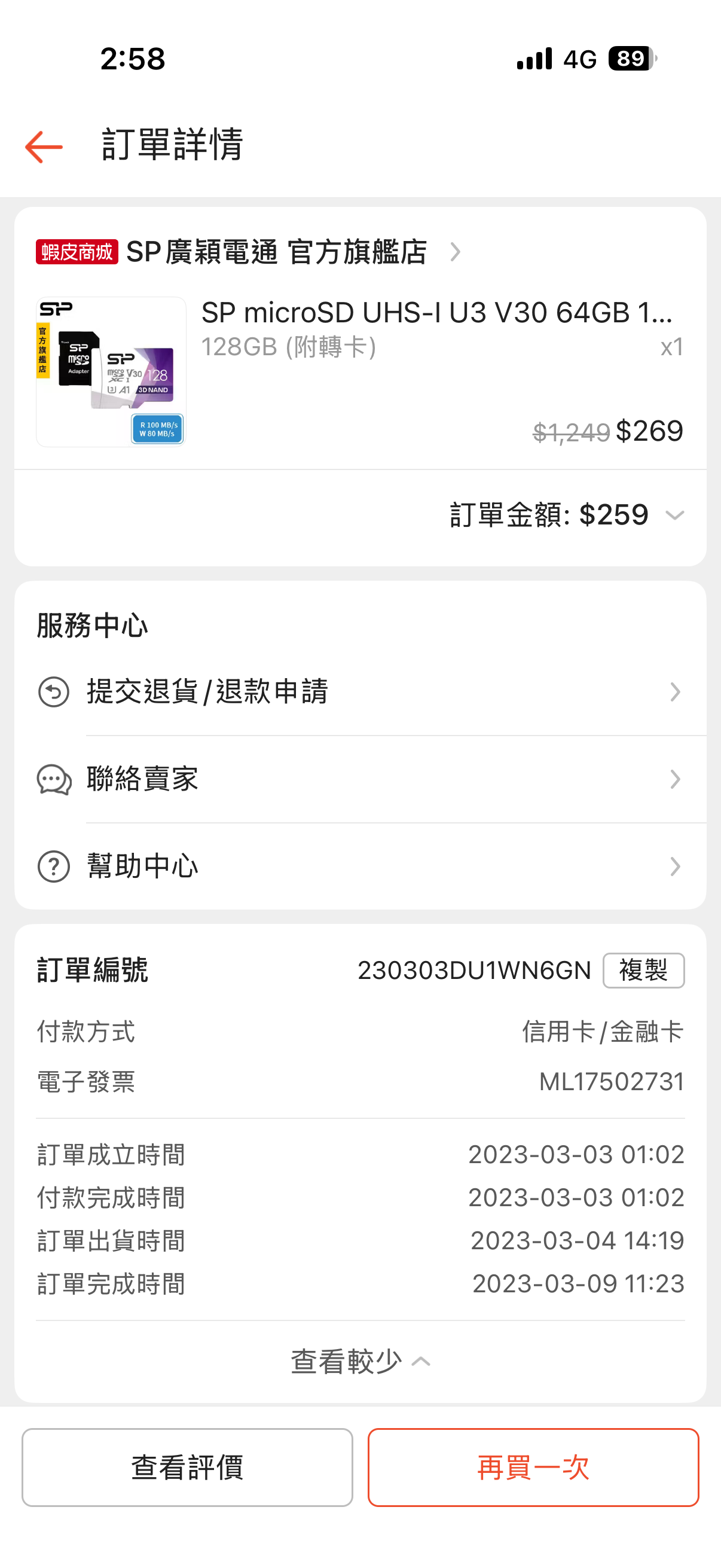This screenshot has height=1568, width=721.
Task: Expand the 訂單金額 $259 breakdown
Action: coord(674,515)
